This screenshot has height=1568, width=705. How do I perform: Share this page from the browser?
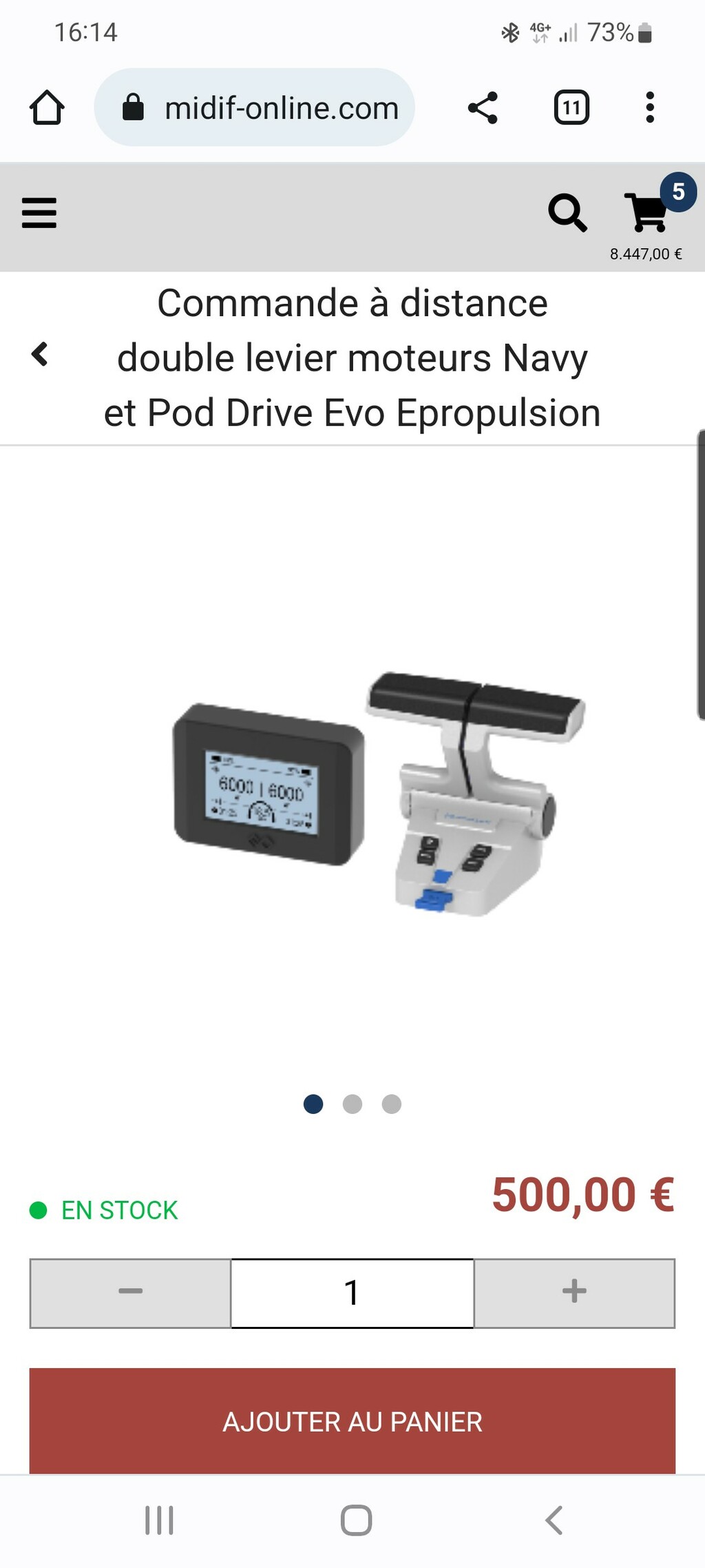tap(483, 107)
